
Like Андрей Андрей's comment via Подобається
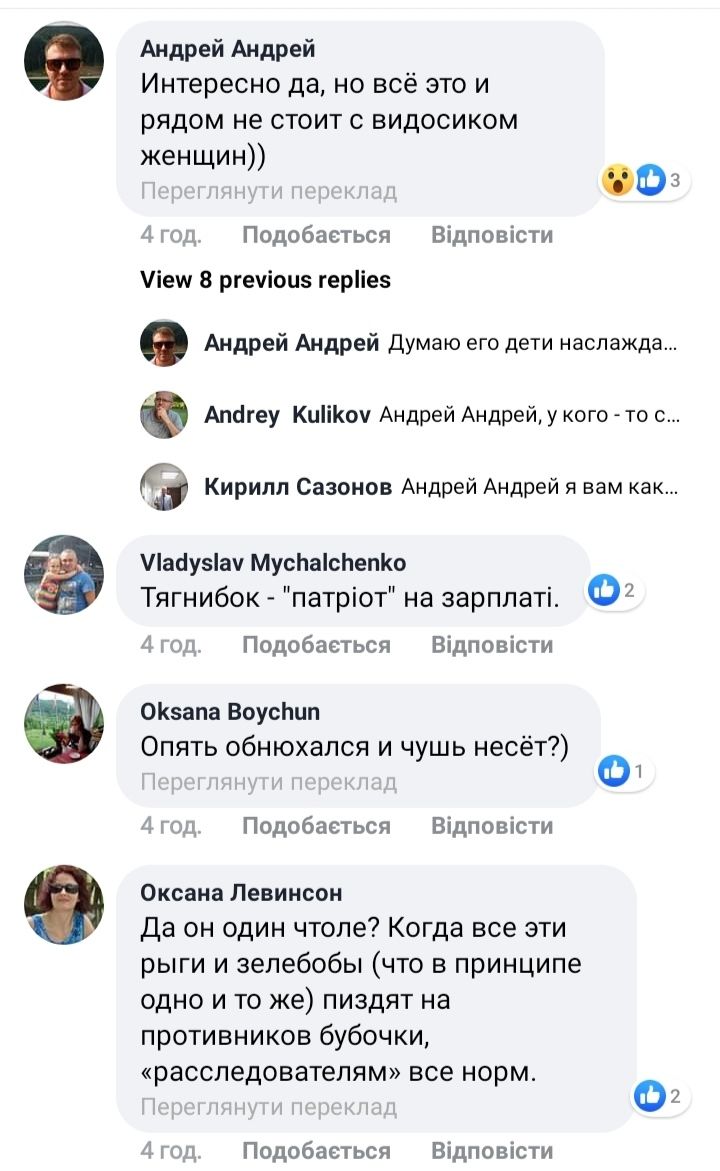tap(316, 235)
